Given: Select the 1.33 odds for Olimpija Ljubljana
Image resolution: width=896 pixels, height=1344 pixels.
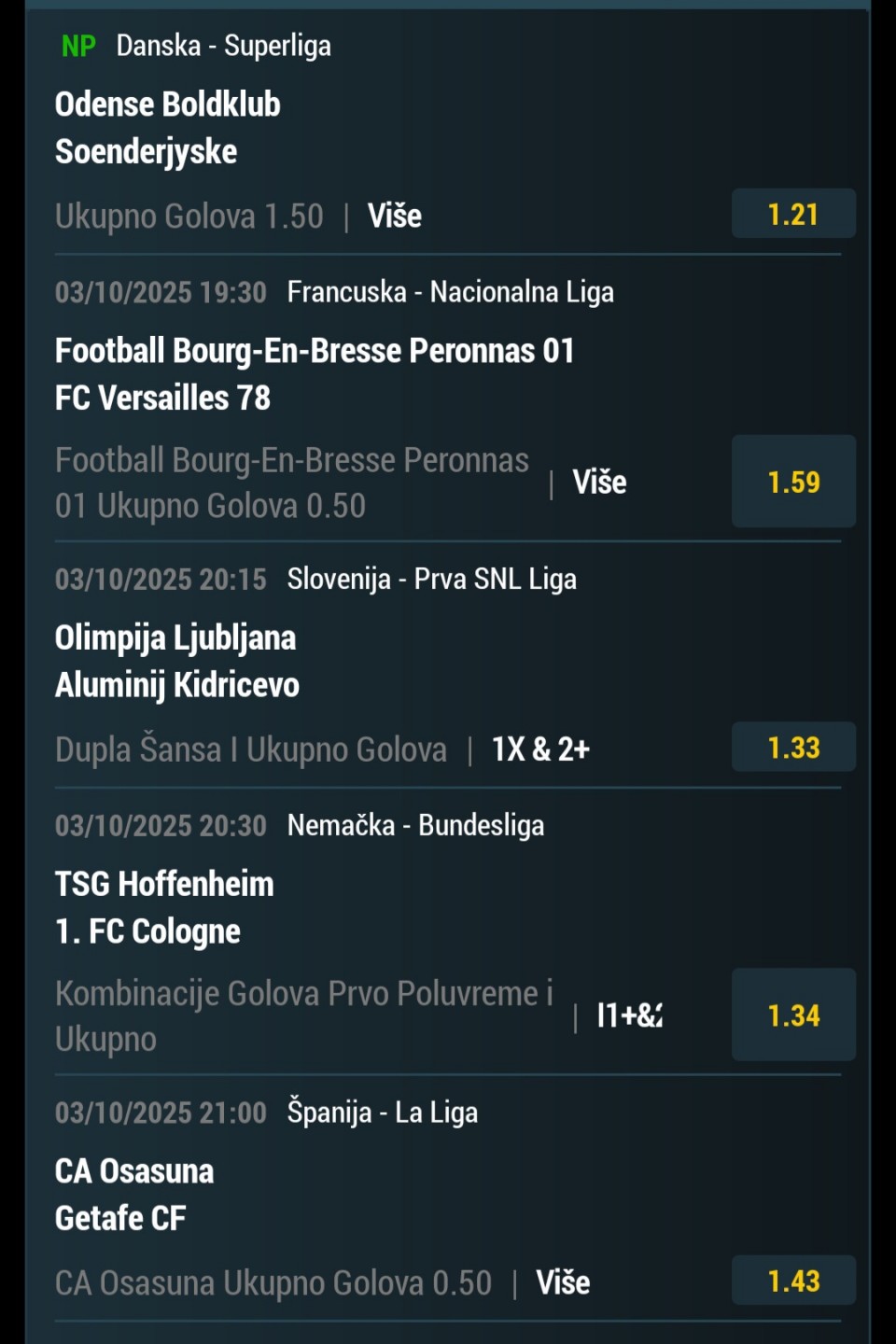Looking at the screenshot, I should click(793, 748).
